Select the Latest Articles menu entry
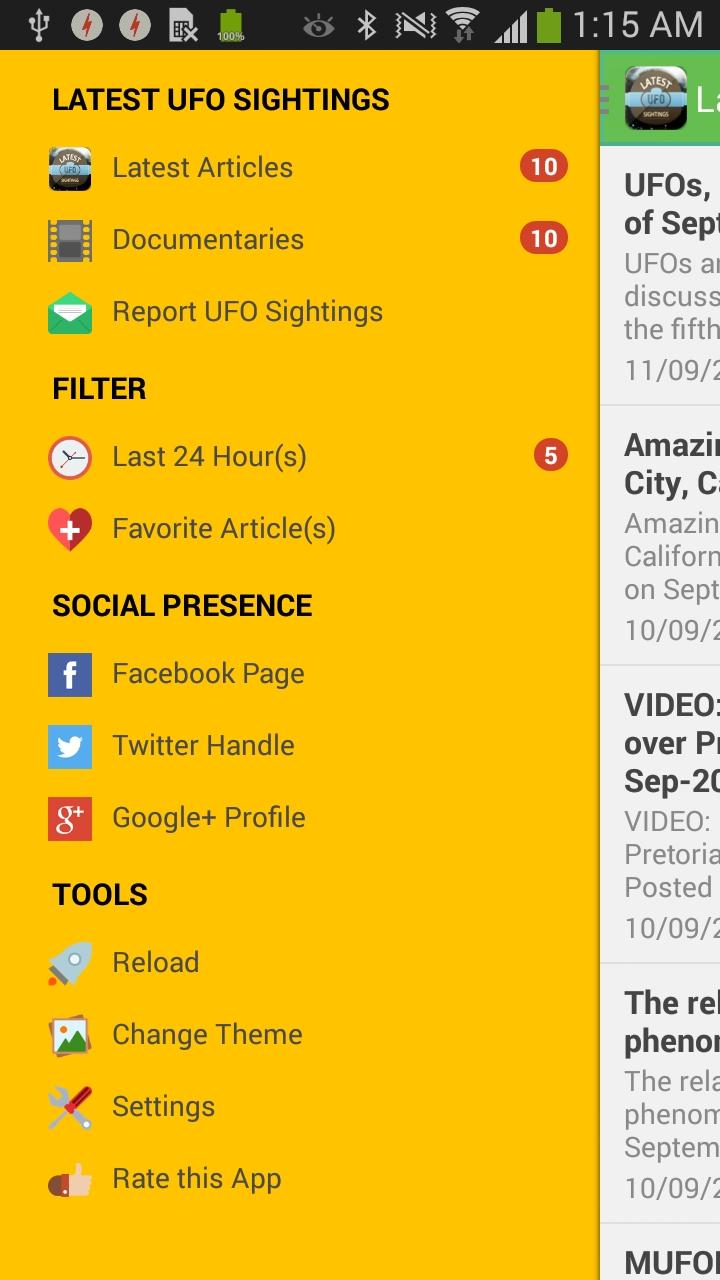 click(x=203, y=167)
